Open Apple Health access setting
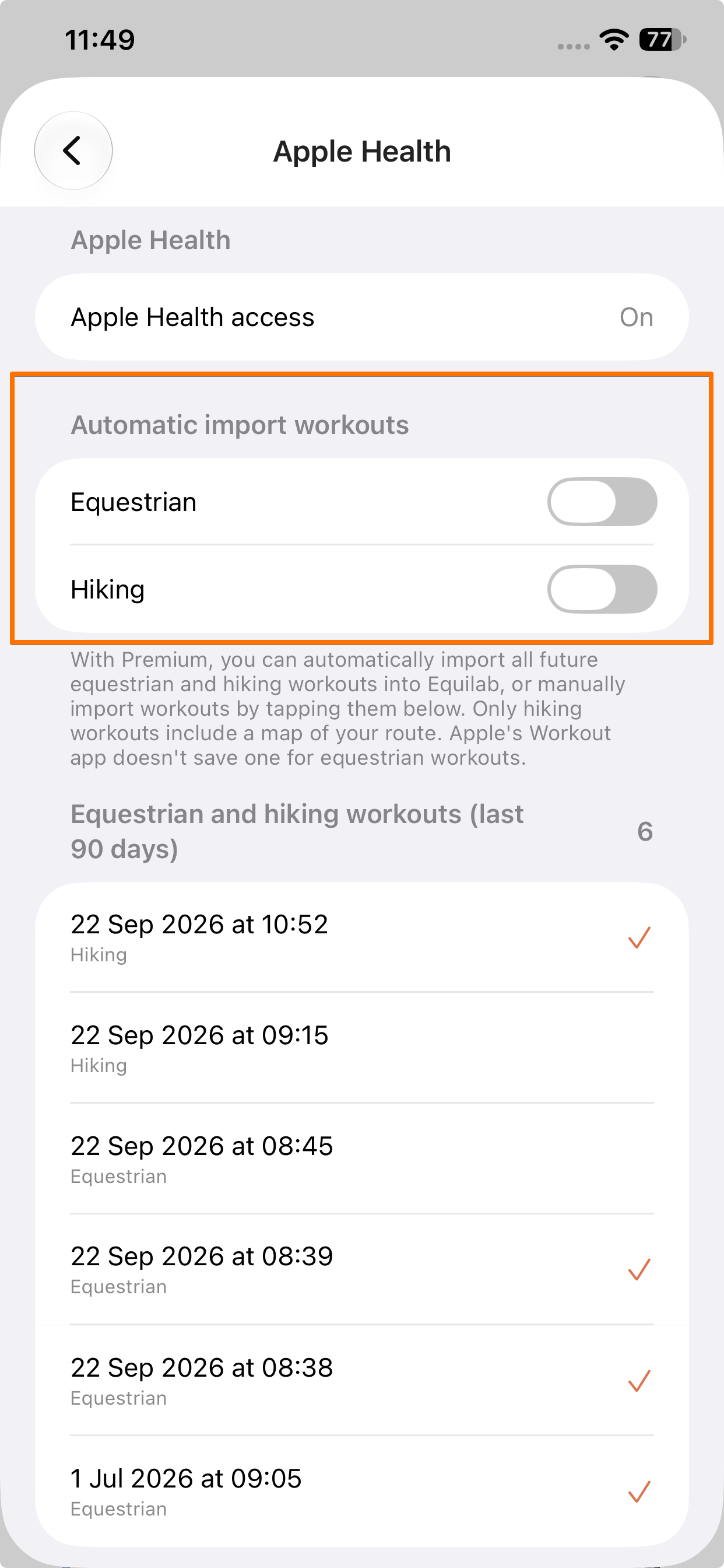This screenshot has height=1568, width=724. click(x=362, y=317)
